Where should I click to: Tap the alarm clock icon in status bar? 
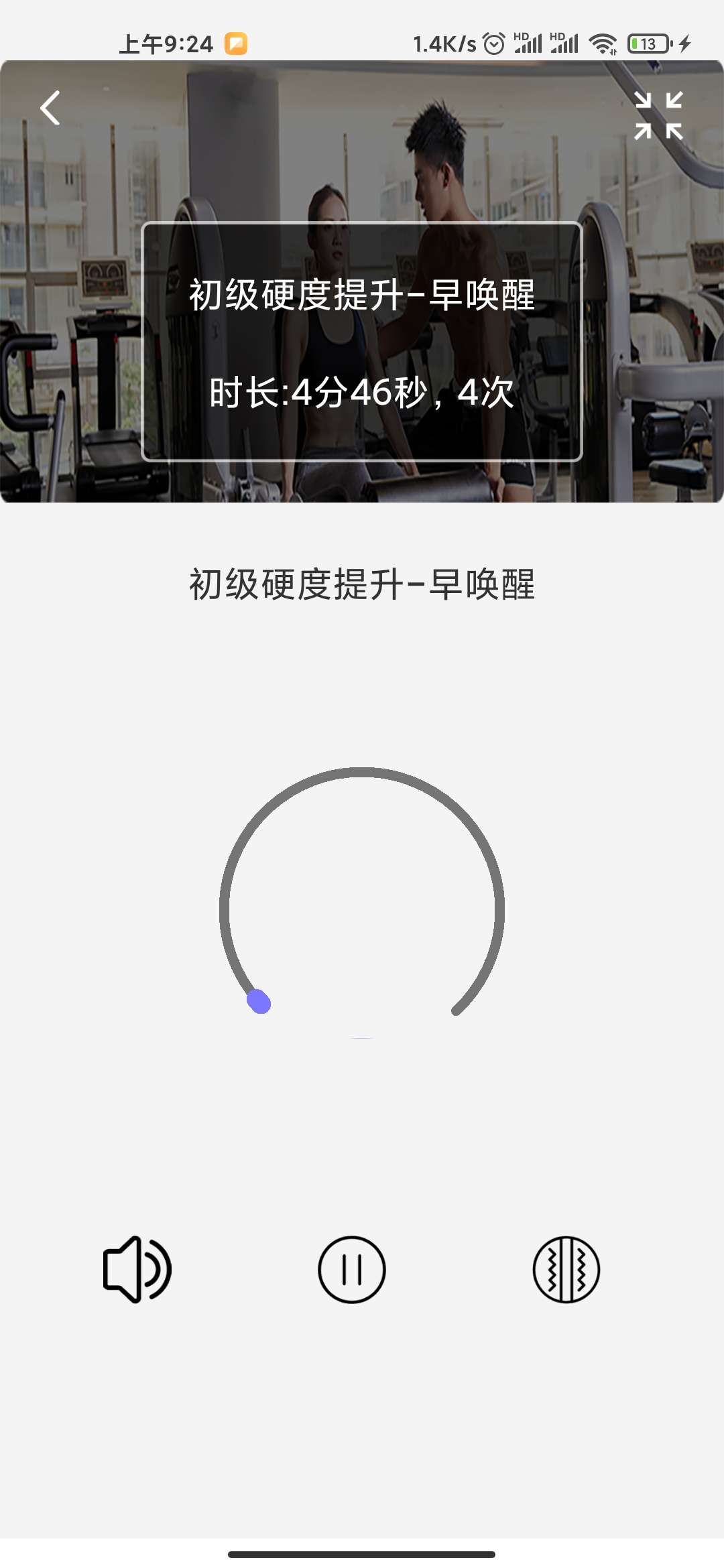point(494,43)
